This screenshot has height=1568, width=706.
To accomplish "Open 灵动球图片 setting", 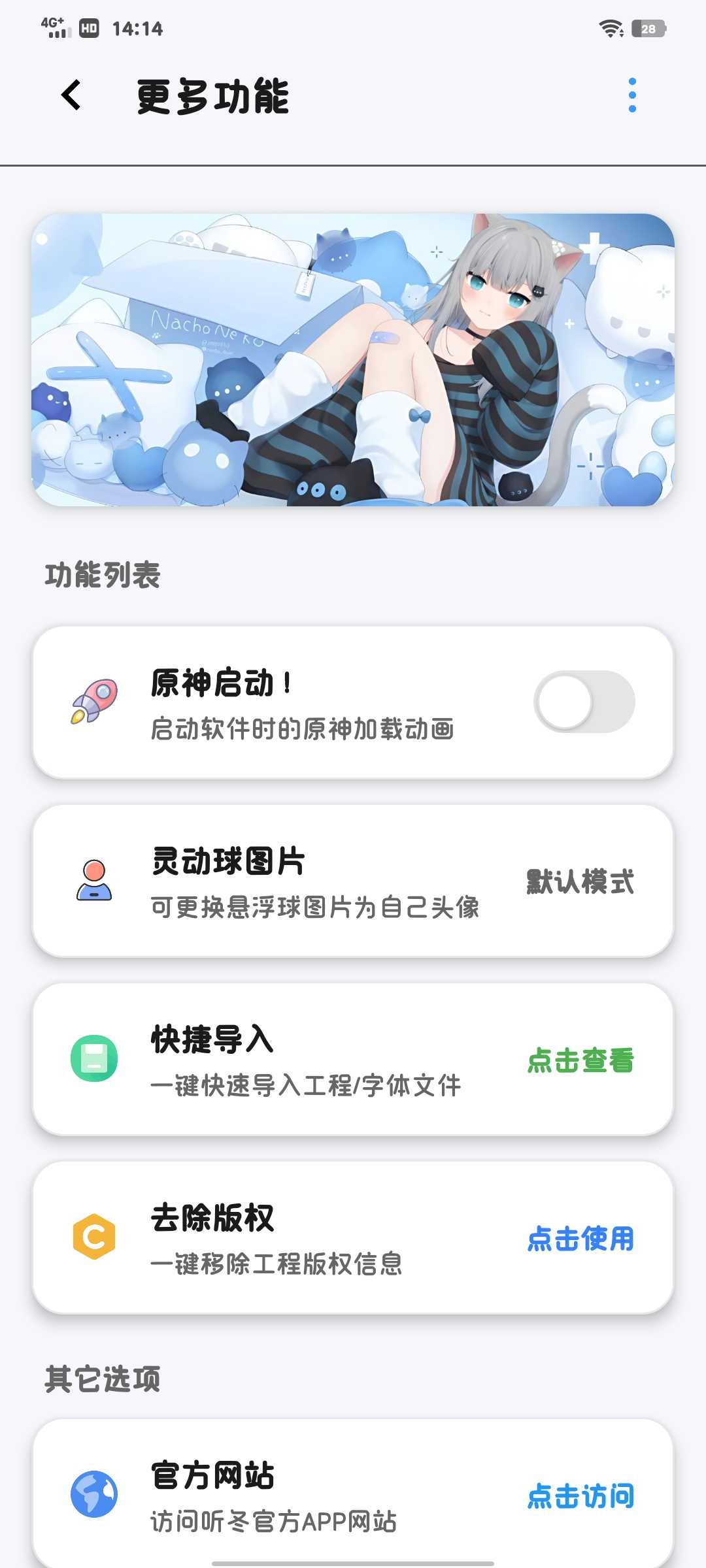I will coord(353,881).
